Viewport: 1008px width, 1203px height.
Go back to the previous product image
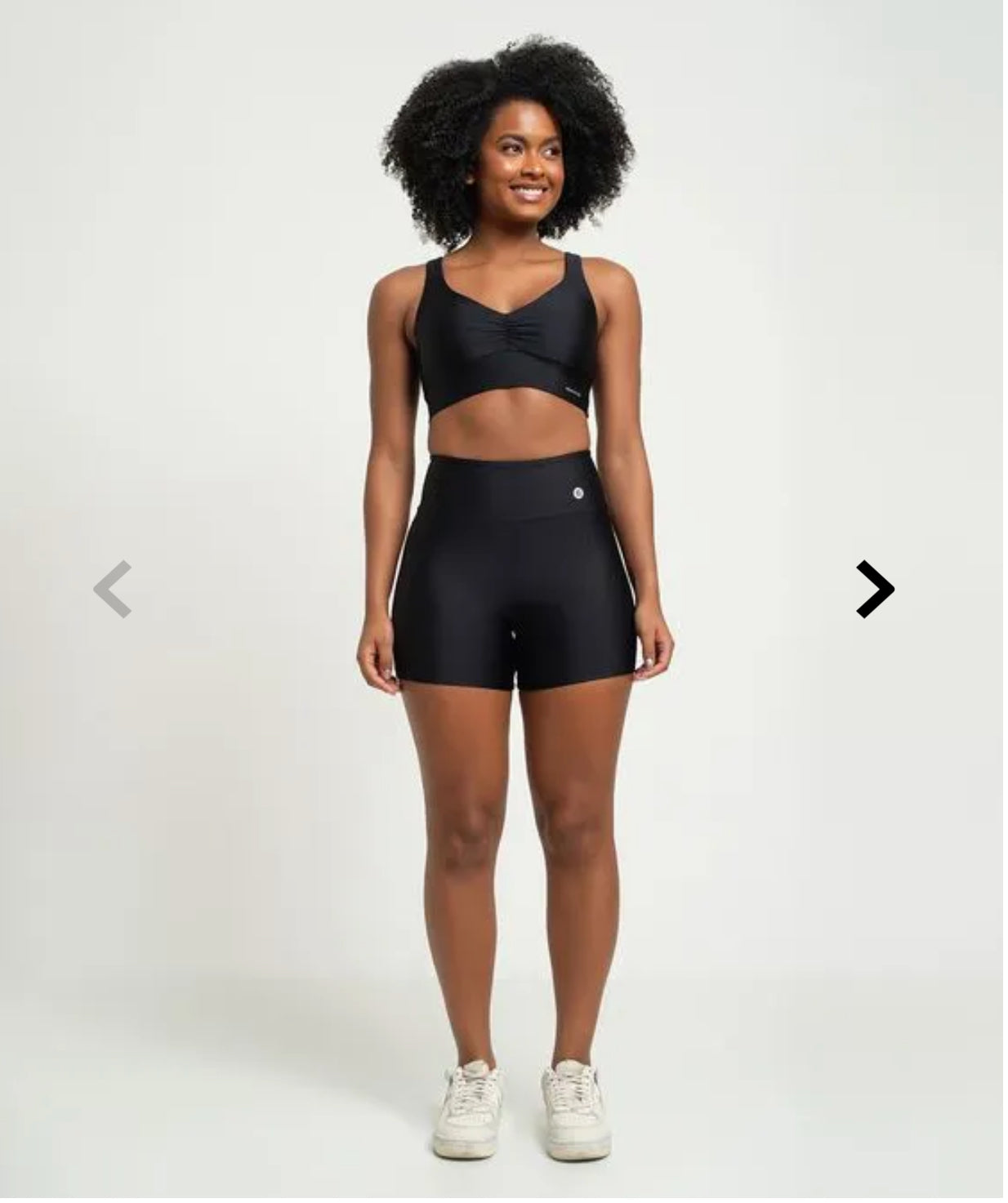(113, 589)
